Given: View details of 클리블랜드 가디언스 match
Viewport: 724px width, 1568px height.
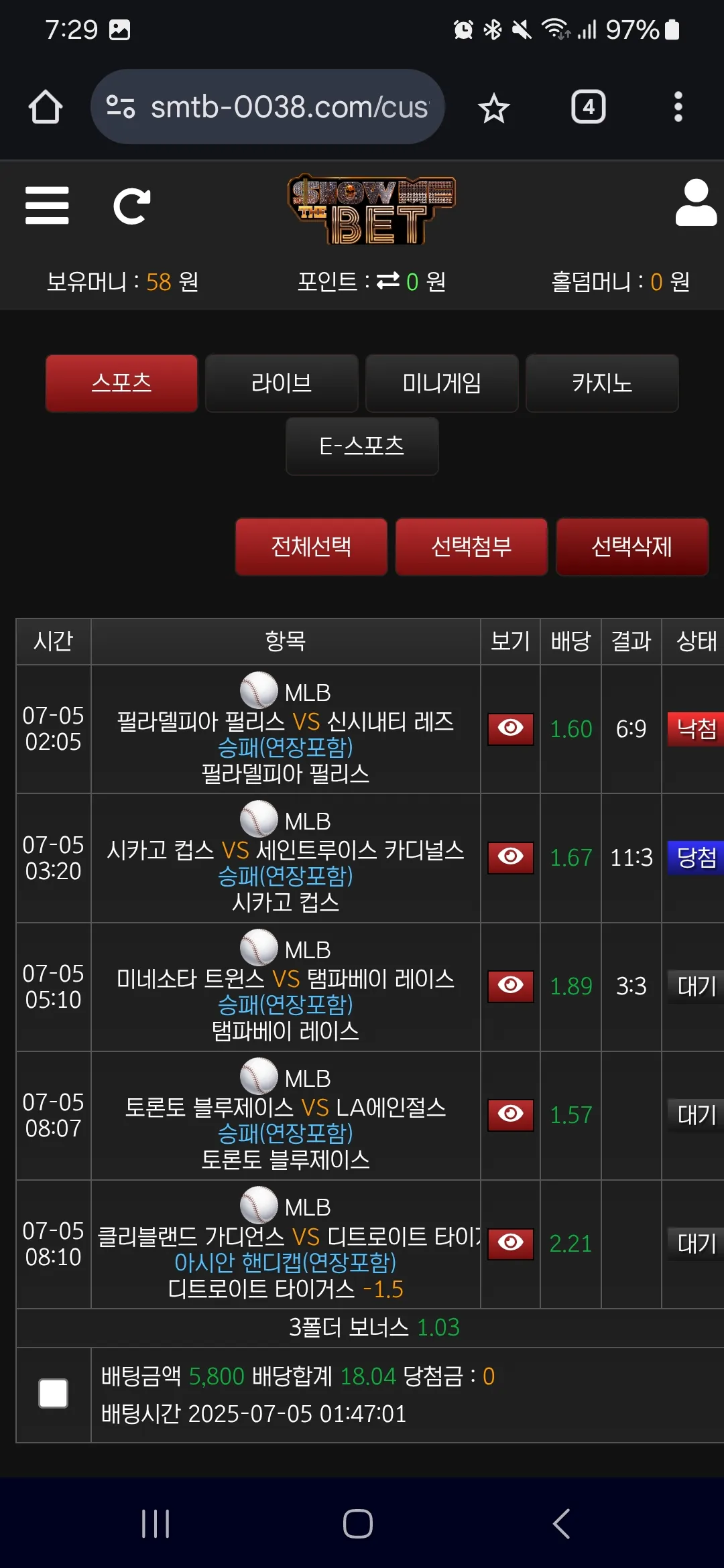Looking at the screenshot, I should tap(511, 1244).
